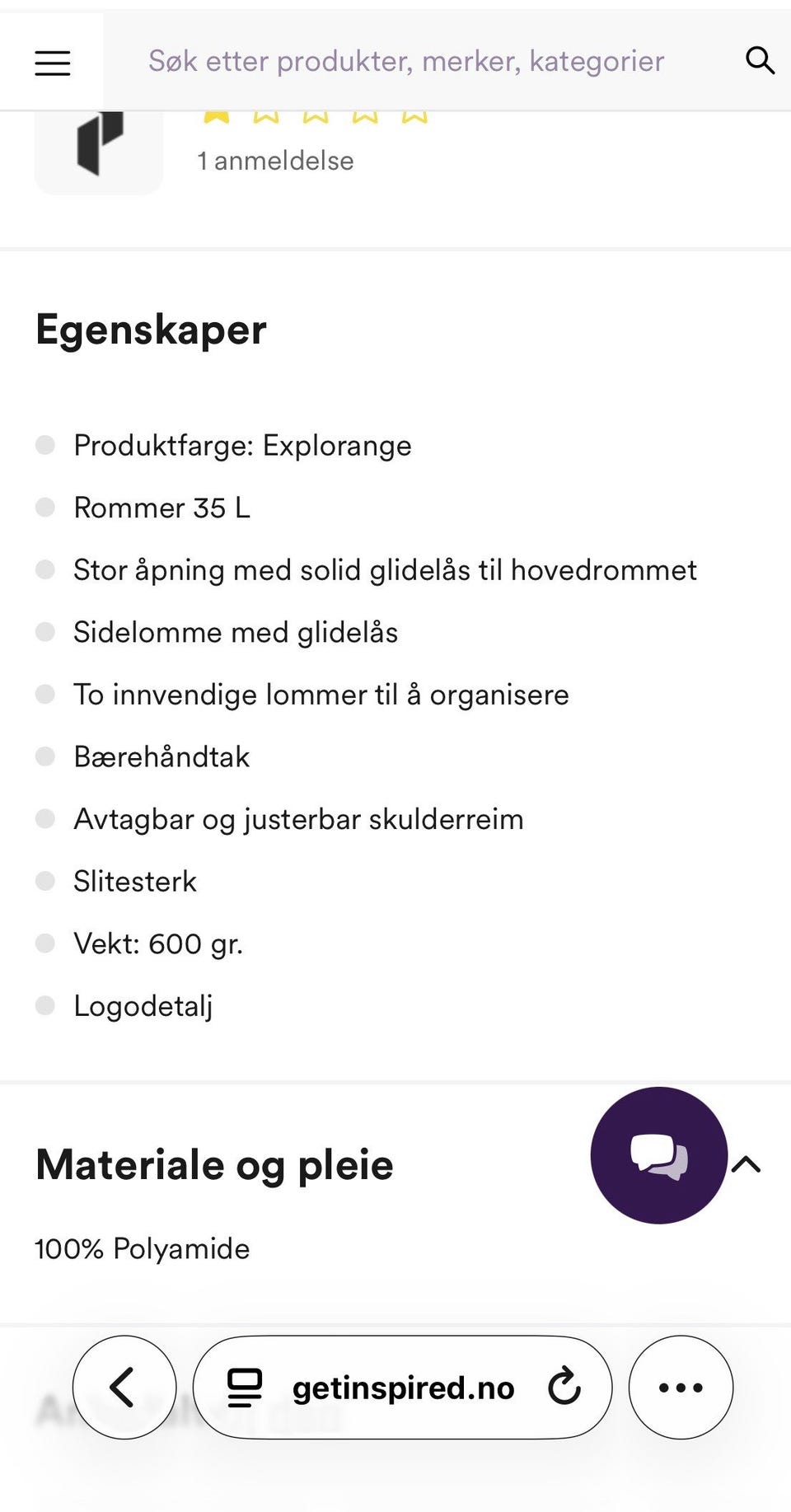This screenshot has height=1512, width=791.
Task: Select the first yellow star rating
Action: pyautogui.click(x=215, y=113)
